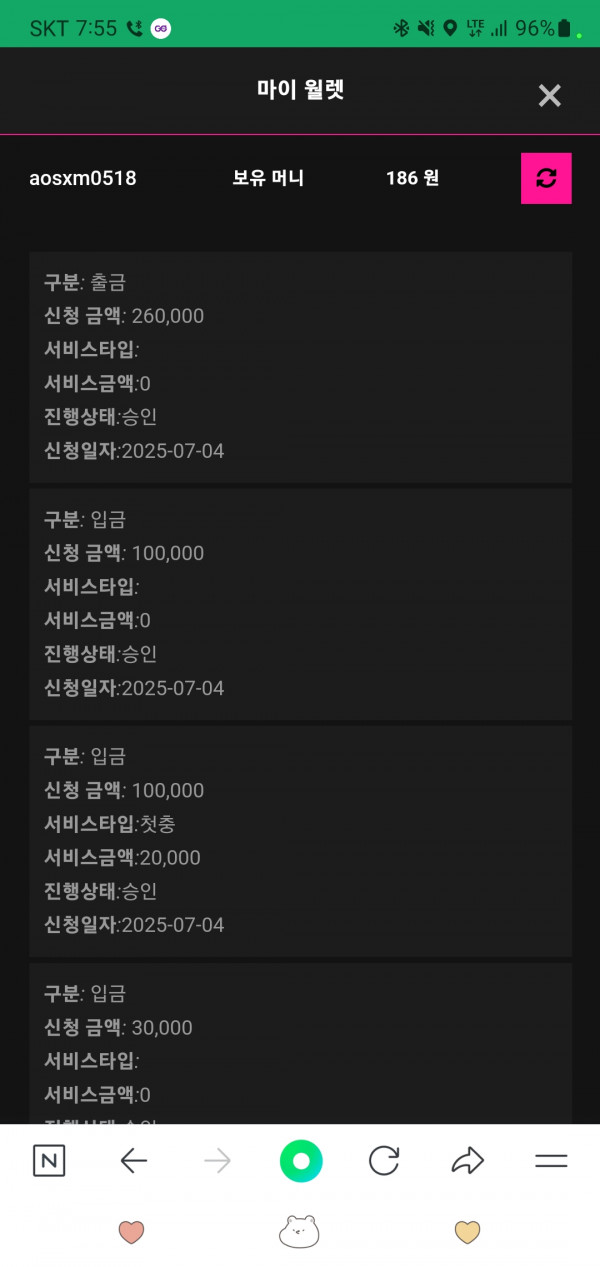Reload the current web page
The height and width of the screenshot is (1267, 600).
pyautogui.click(x=384, y=1161)
